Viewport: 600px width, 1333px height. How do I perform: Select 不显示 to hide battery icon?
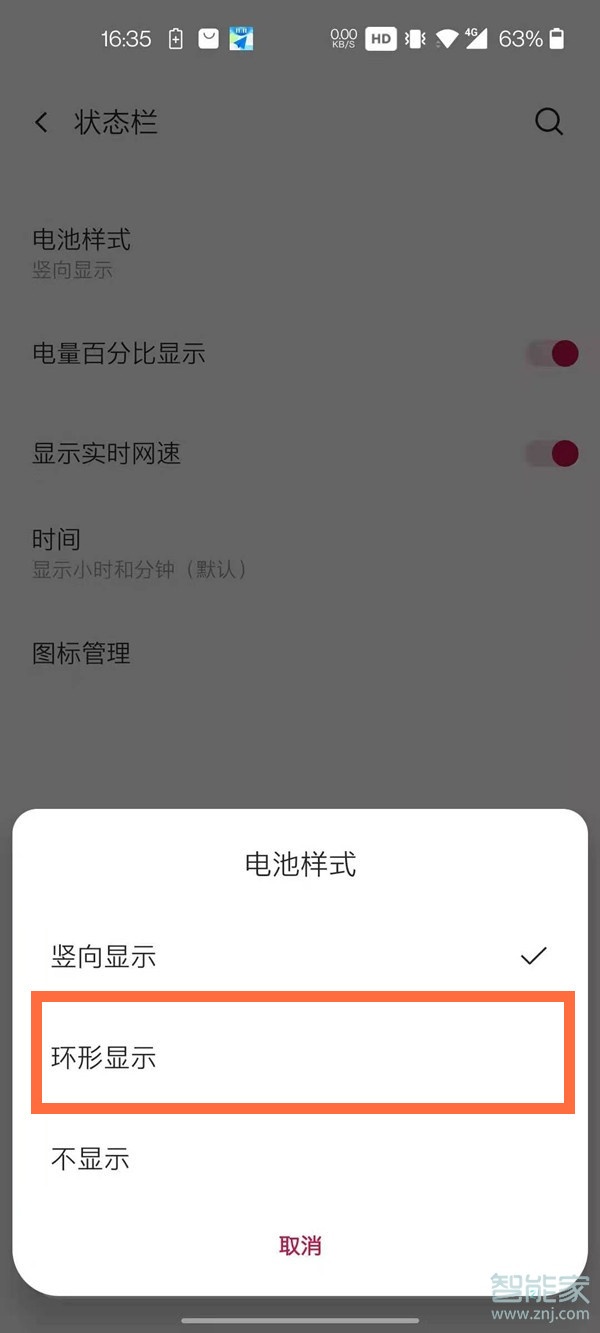[x=300, y=1158]
